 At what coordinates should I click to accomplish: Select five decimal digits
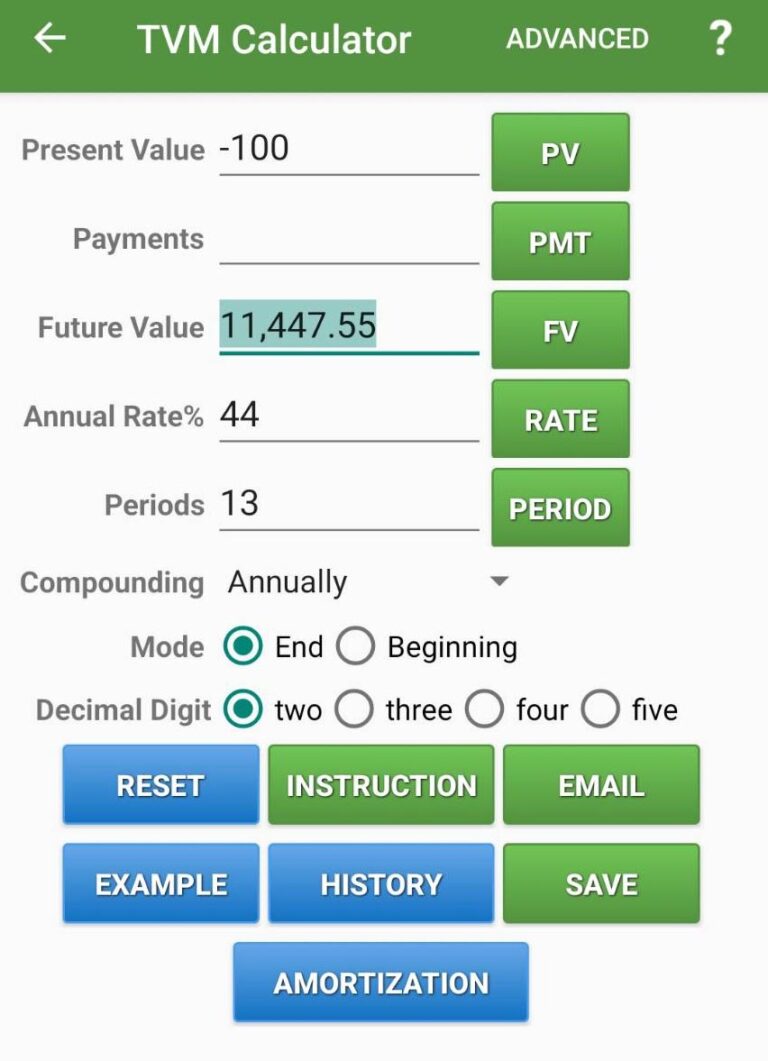point(600,710)
